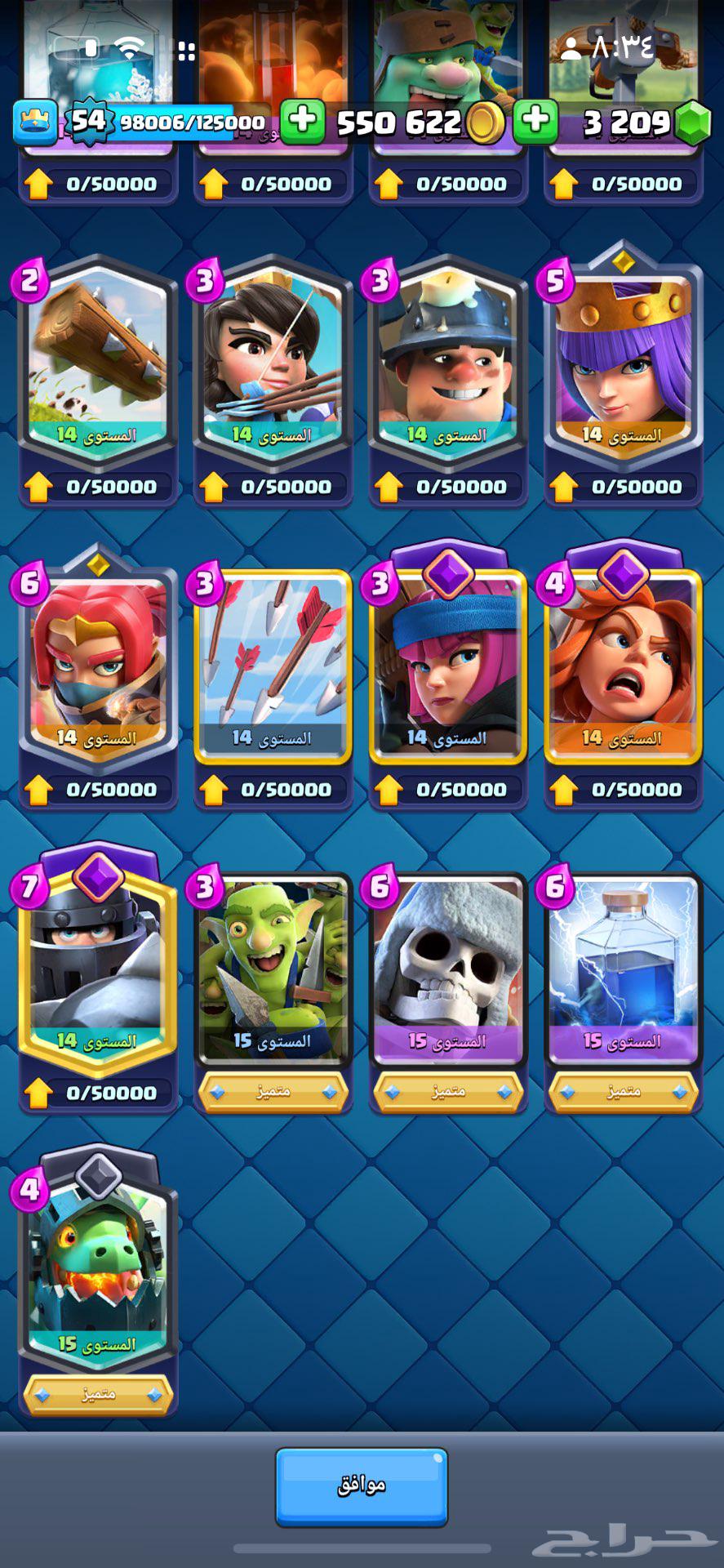Tap the موافق confirm button
The image size is (724, 1568).
pos(361,1486)
